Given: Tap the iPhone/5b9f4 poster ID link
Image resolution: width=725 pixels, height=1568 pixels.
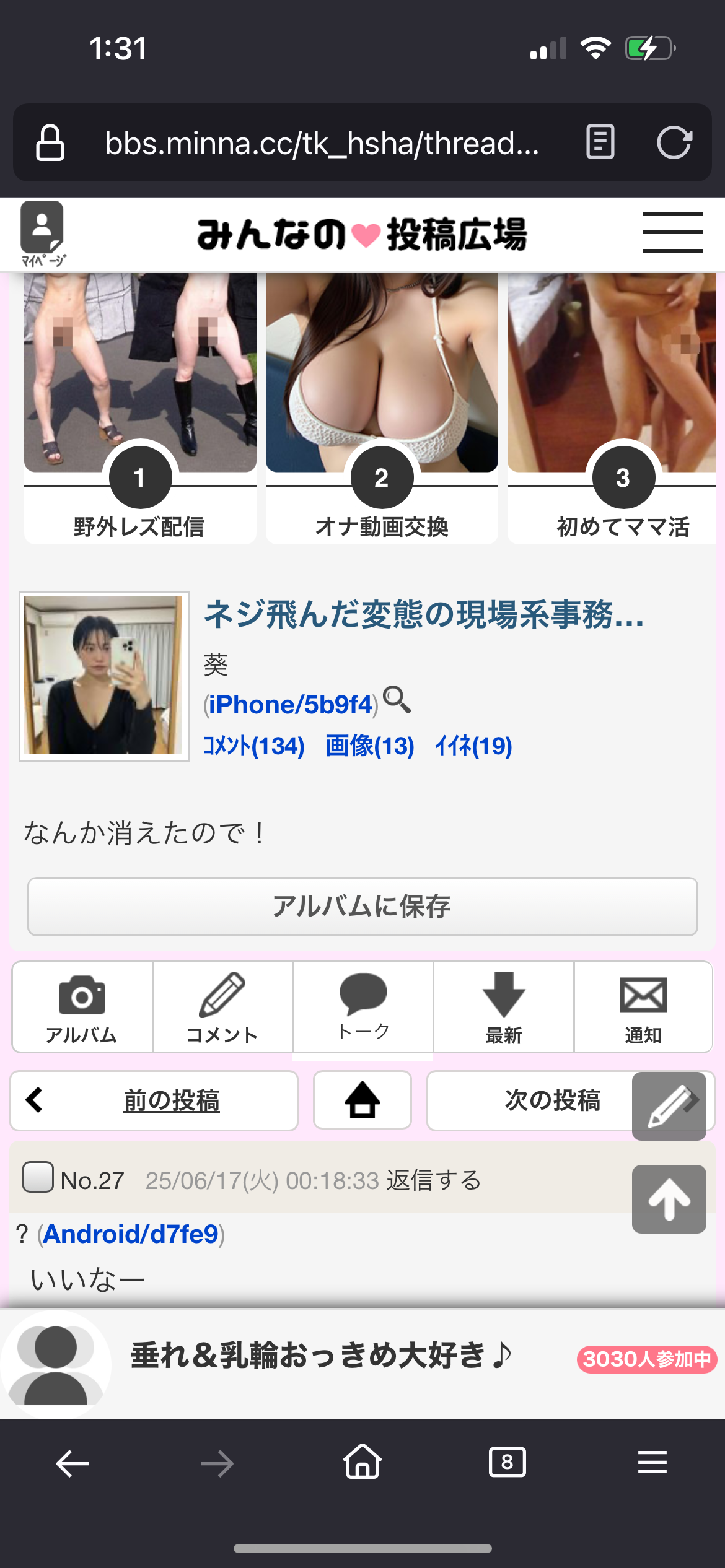Looking at the screenshot, I should tap(290, 705).
